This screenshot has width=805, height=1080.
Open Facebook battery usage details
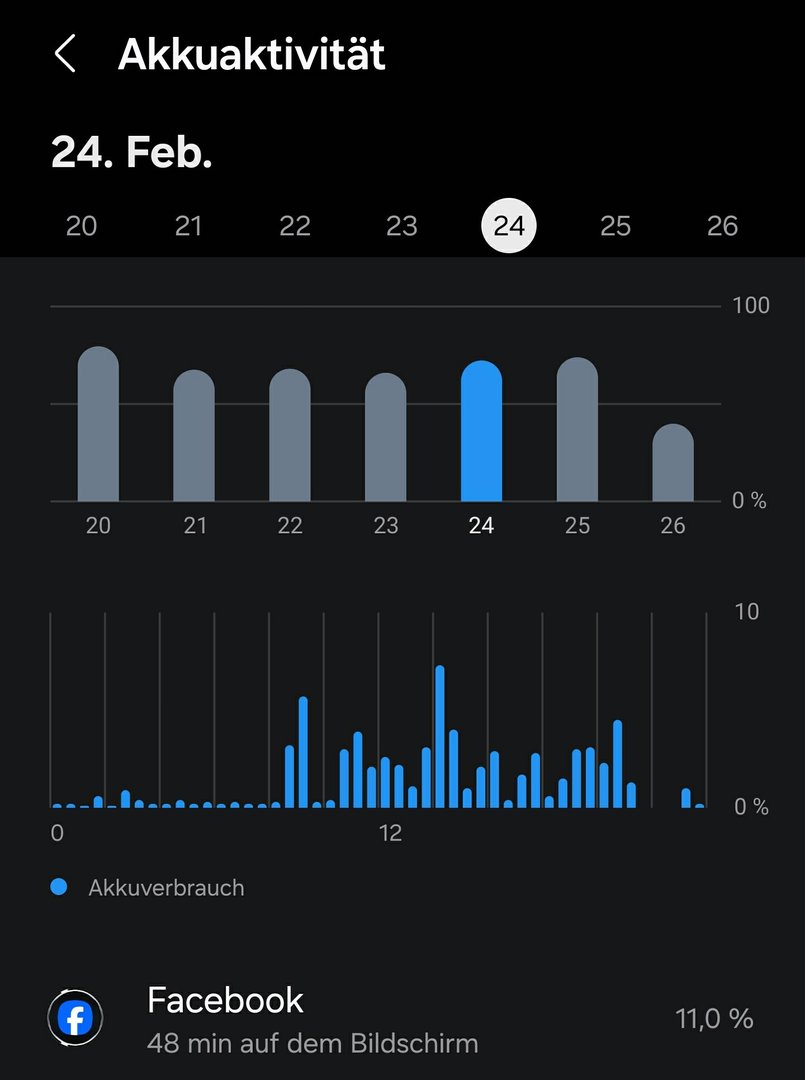tap(400, 1018)
